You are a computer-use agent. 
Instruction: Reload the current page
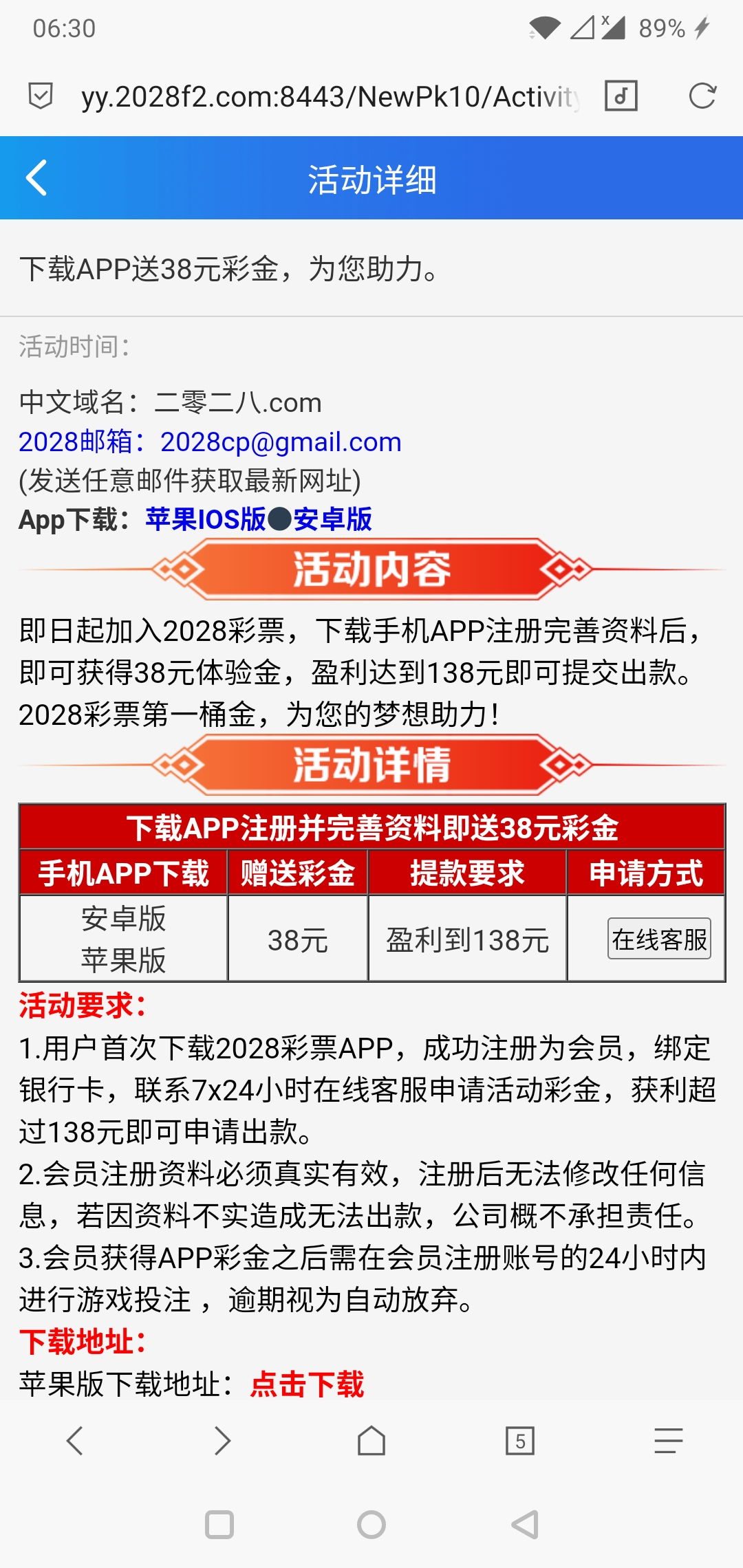pos(702,96)
